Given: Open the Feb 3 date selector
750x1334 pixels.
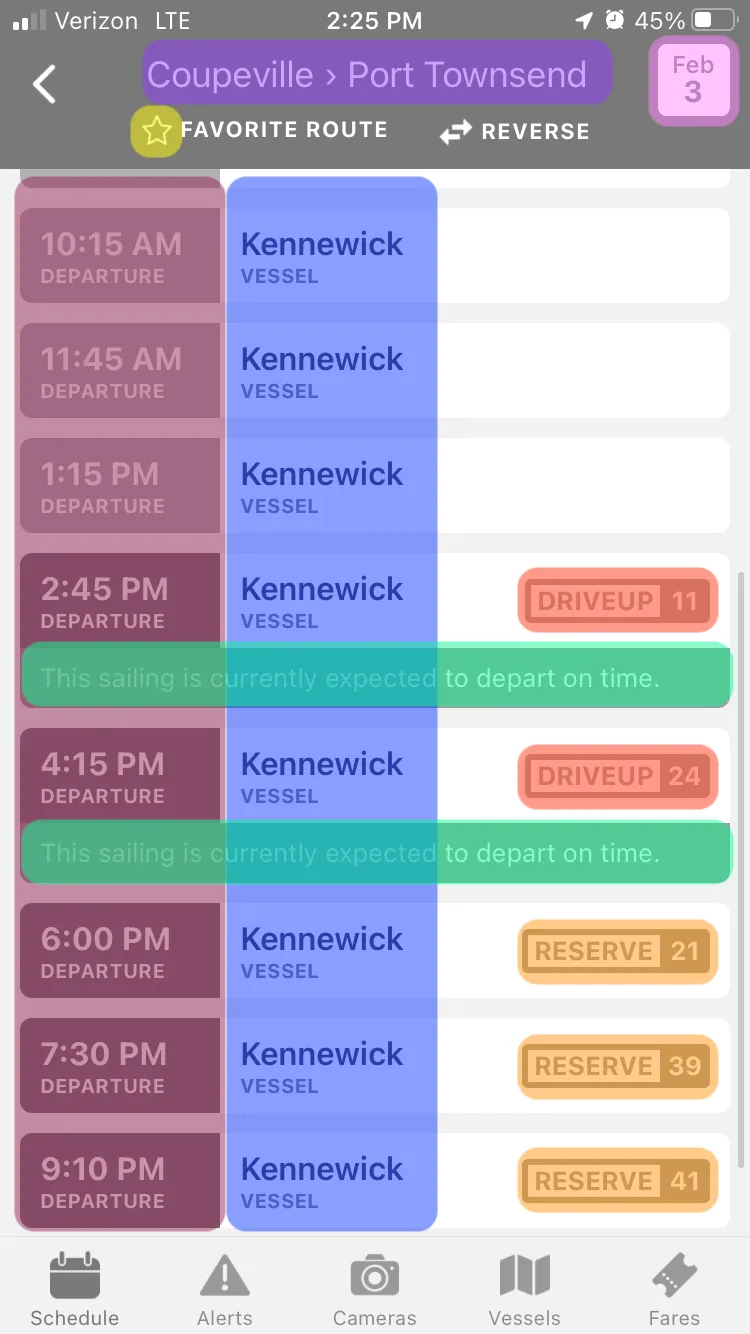Looking at the screenshot, I should 693,80.
